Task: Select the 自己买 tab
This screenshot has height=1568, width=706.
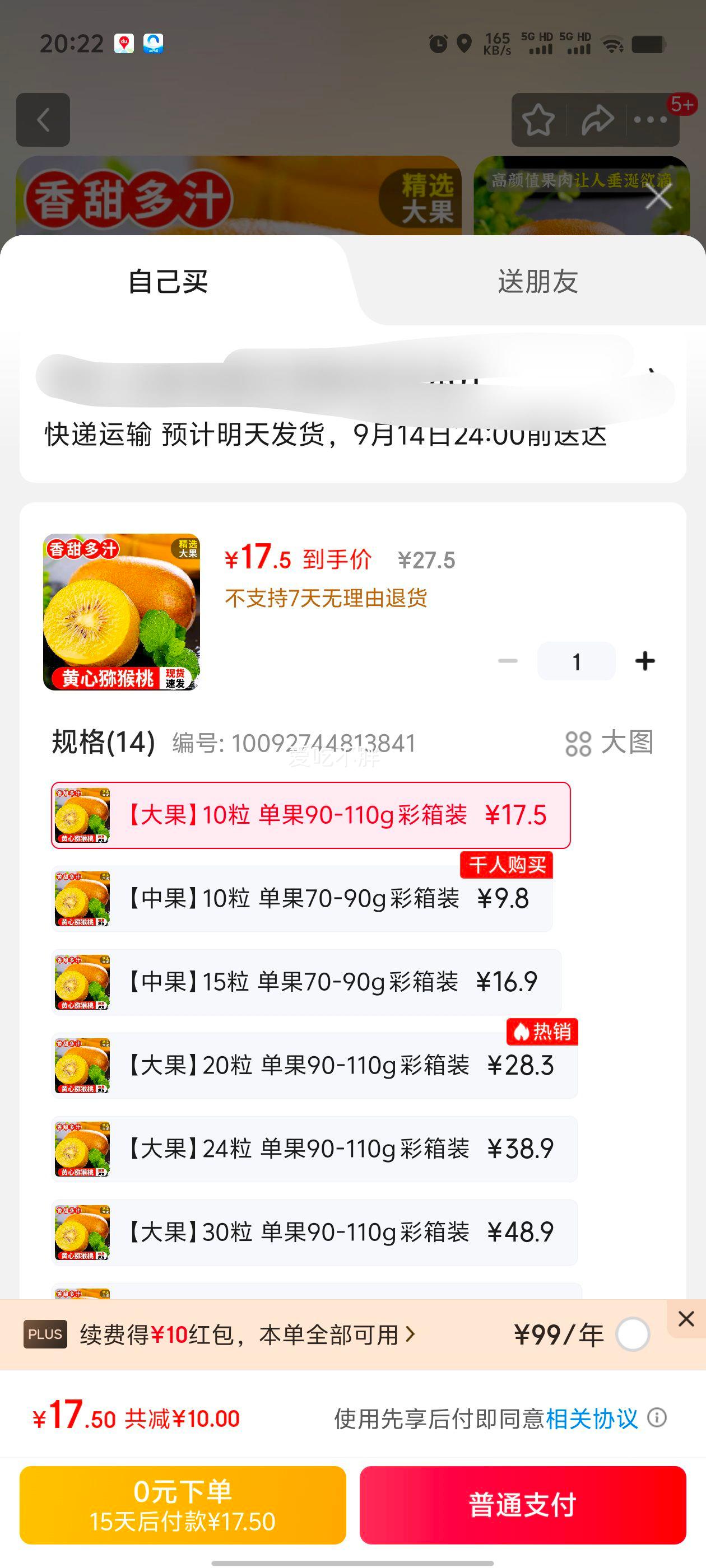Action: coord(168,282)
